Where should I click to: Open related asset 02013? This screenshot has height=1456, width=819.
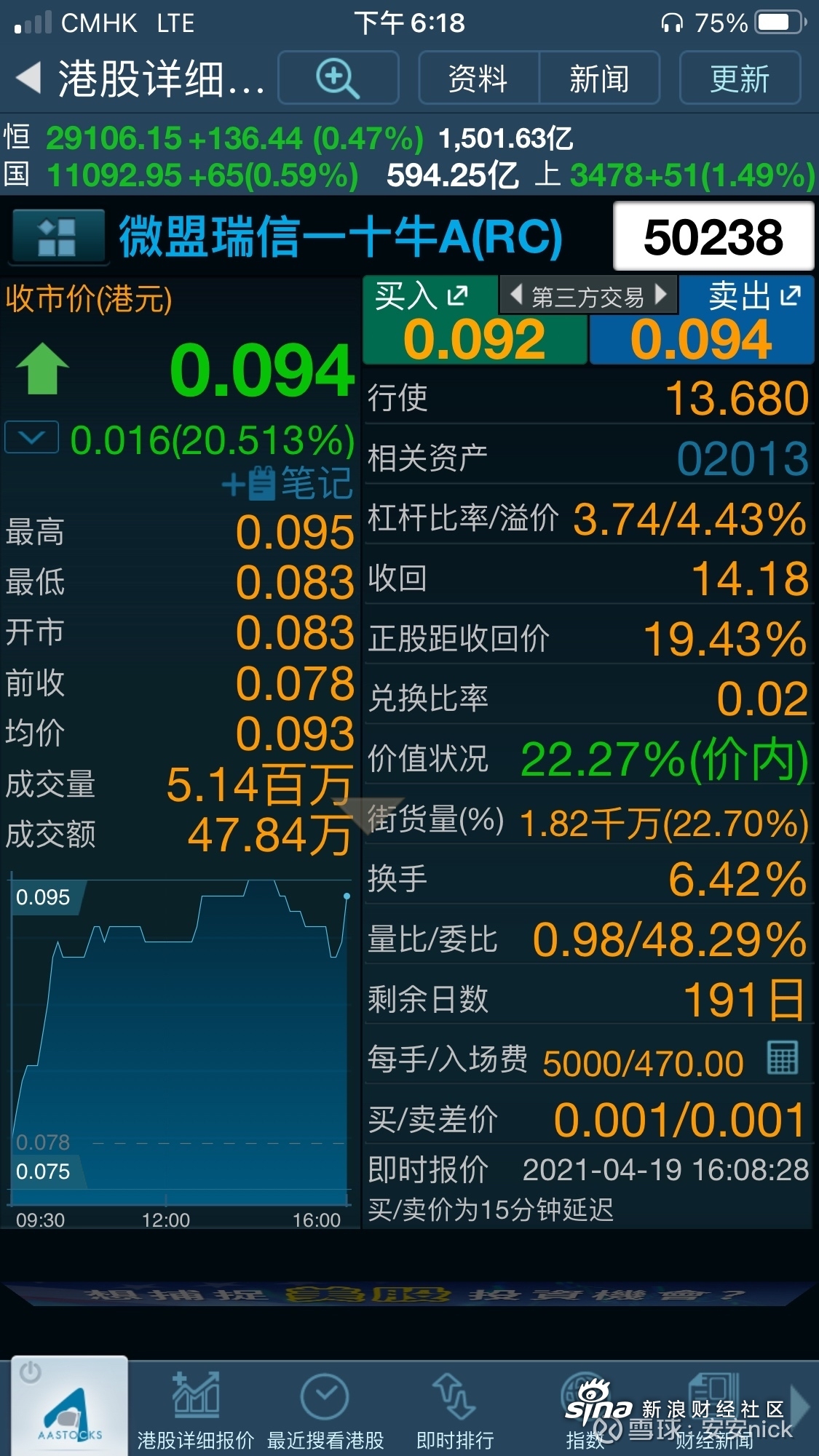point(743,459)
